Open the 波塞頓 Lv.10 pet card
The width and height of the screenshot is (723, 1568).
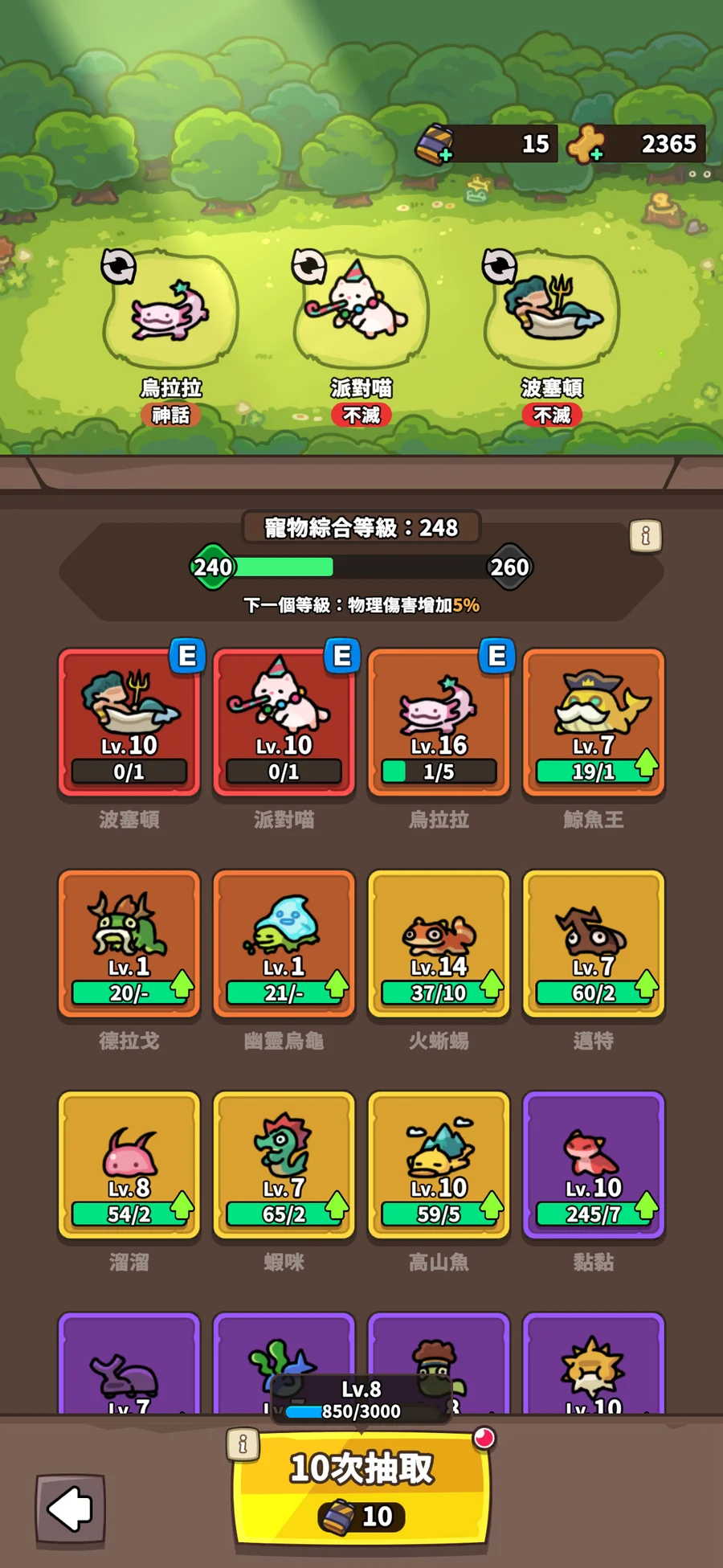click(129, 723)
